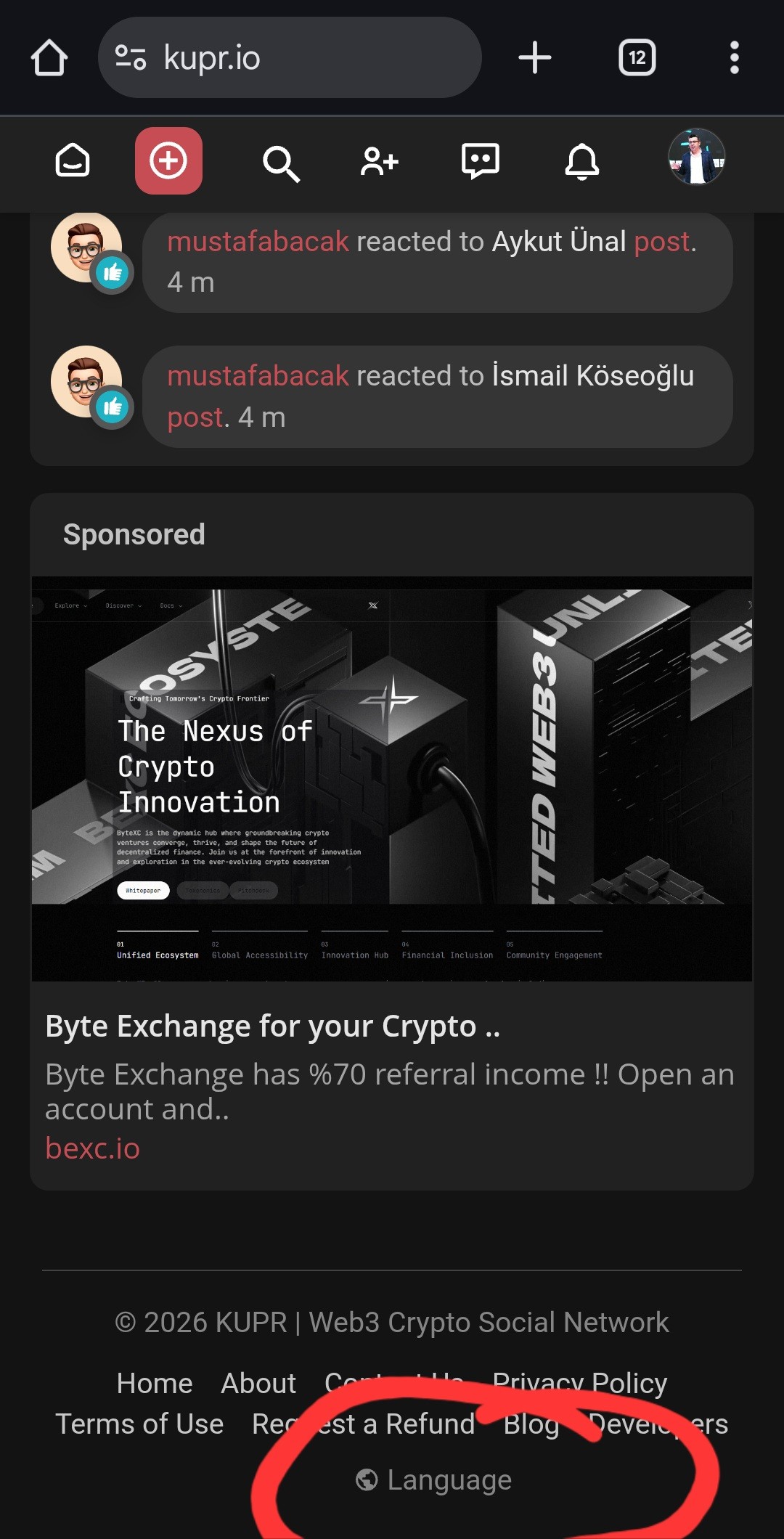Image resolution: width=784 pixels, height=1539 pixels.
Task: Open the Byte Exchange sponsored banner
Action: click(x=392, y=778)
